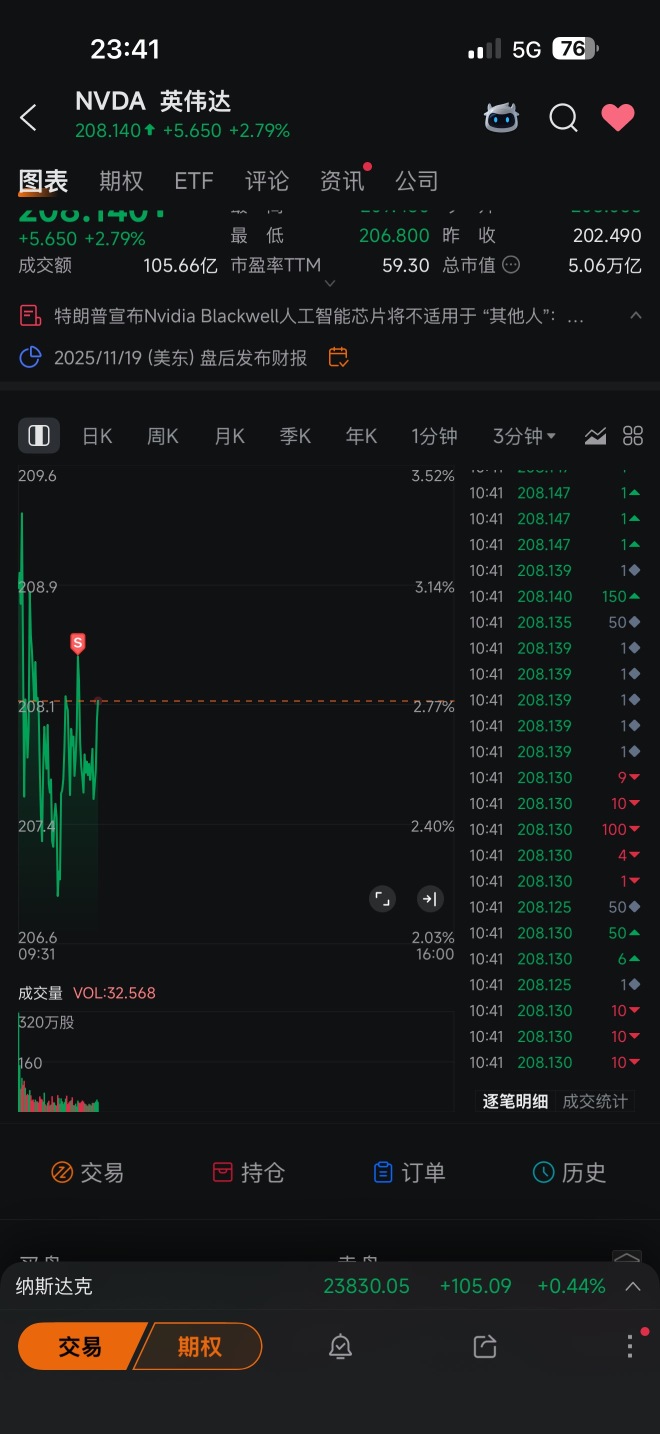Viewport: 660px width, 1434px height.
Task: Switch to the ETF tab
Action: click(x=194, y=181)
